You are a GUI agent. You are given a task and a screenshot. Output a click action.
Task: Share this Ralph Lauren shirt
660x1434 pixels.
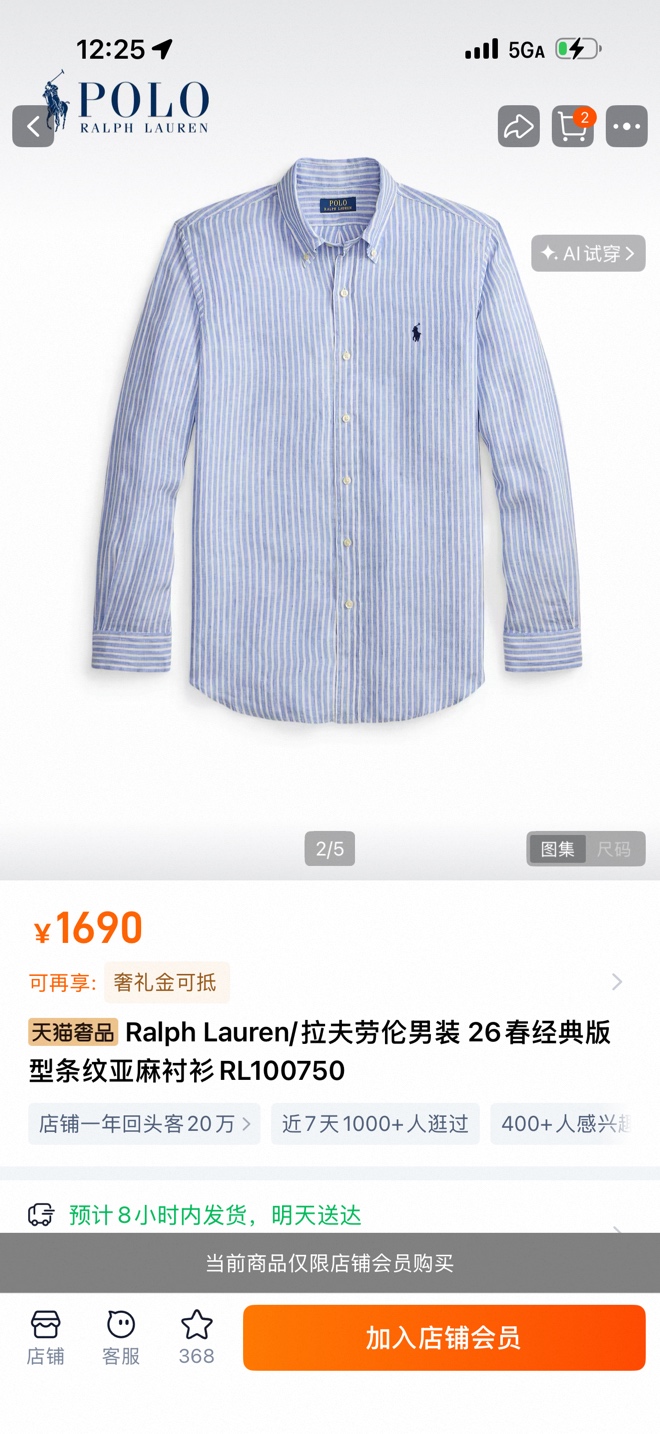(518, 127)
